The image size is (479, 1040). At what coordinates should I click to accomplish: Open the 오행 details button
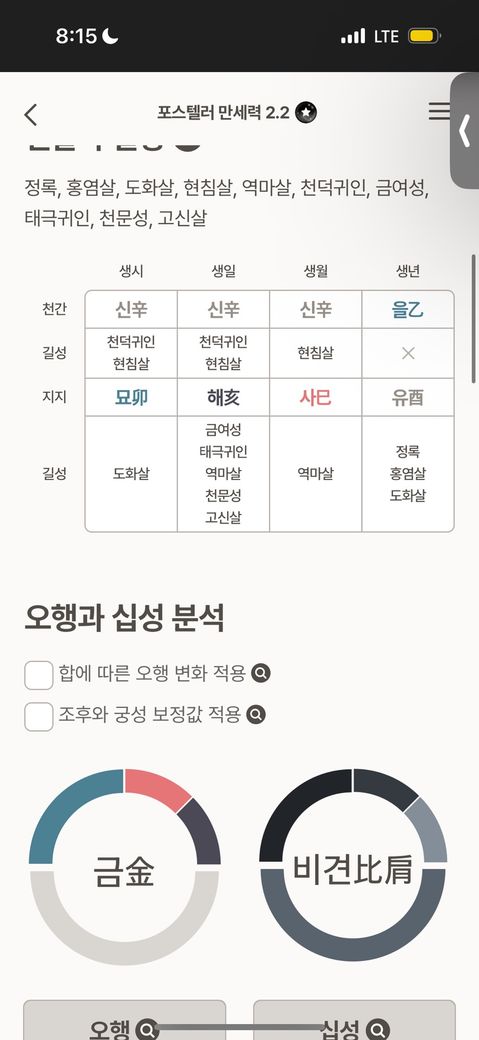[125, 1020]
